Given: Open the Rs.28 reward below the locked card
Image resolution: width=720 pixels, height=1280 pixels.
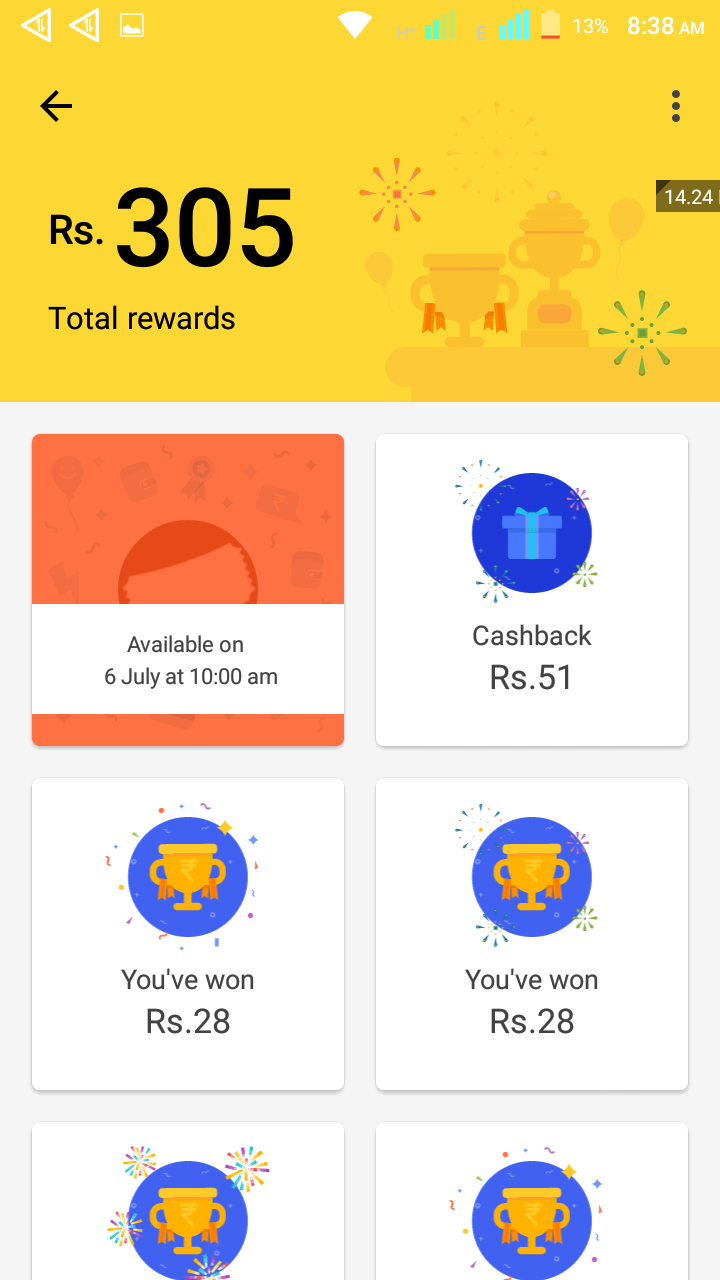Looking at the screenshot, I should point(188,934).
